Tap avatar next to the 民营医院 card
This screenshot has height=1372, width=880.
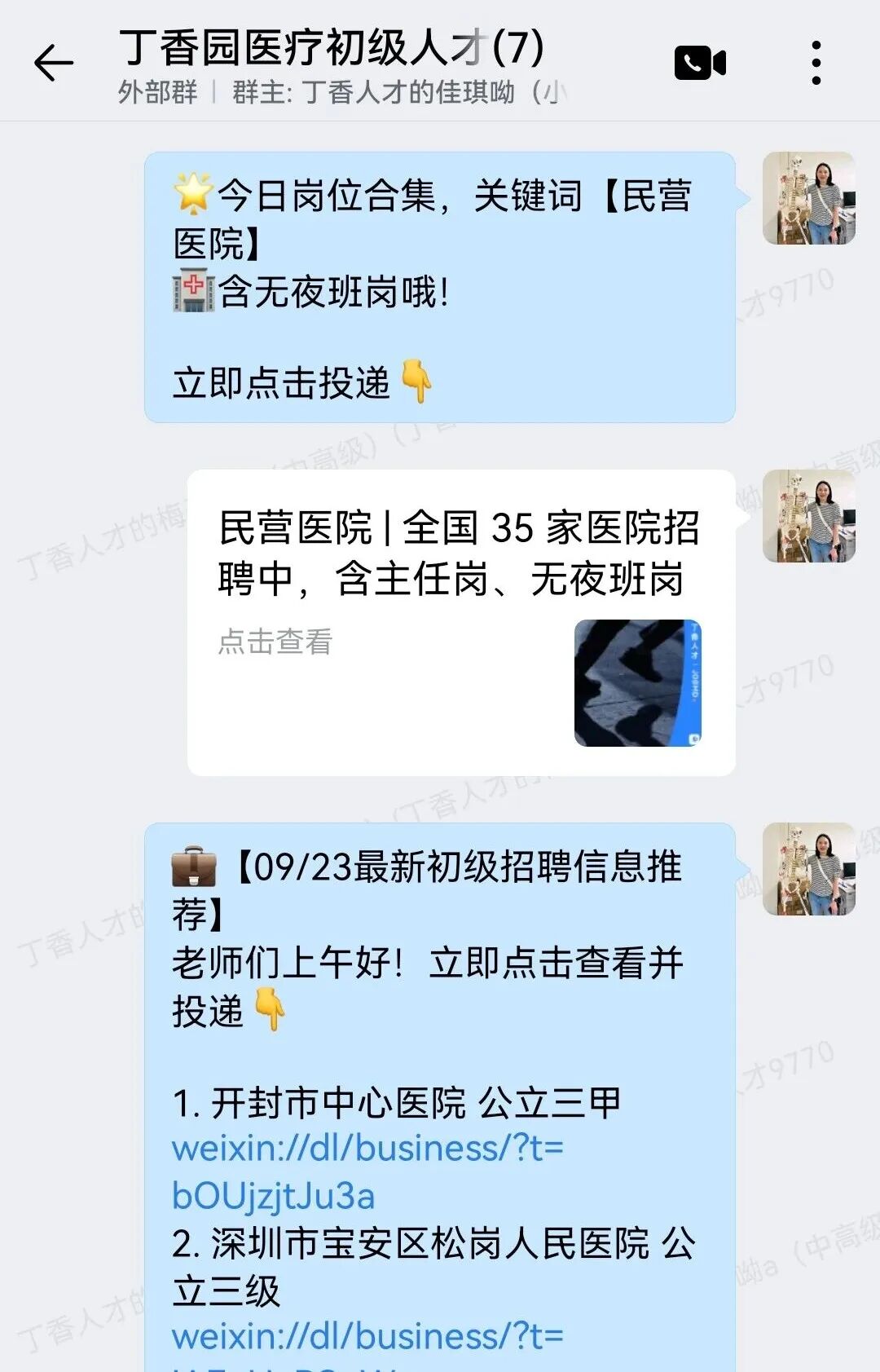(808, 516)
